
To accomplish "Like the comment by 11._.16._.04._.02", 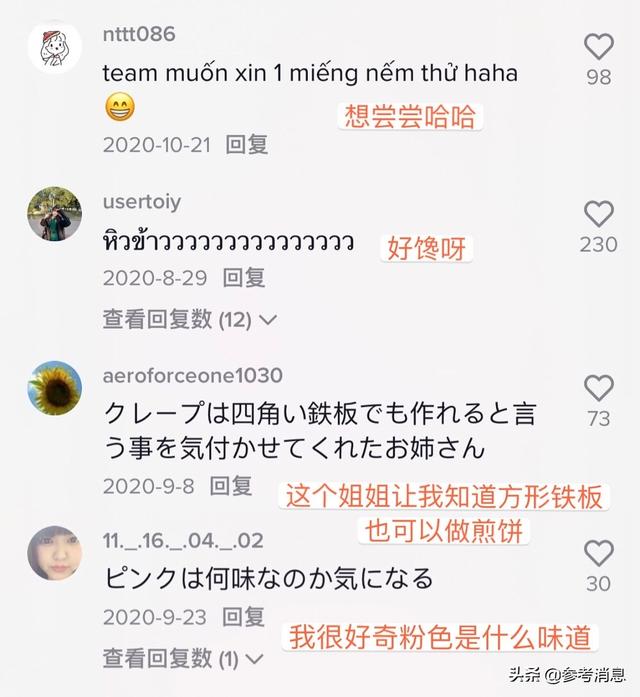I will pyautogui.click(x=598, y=553).
